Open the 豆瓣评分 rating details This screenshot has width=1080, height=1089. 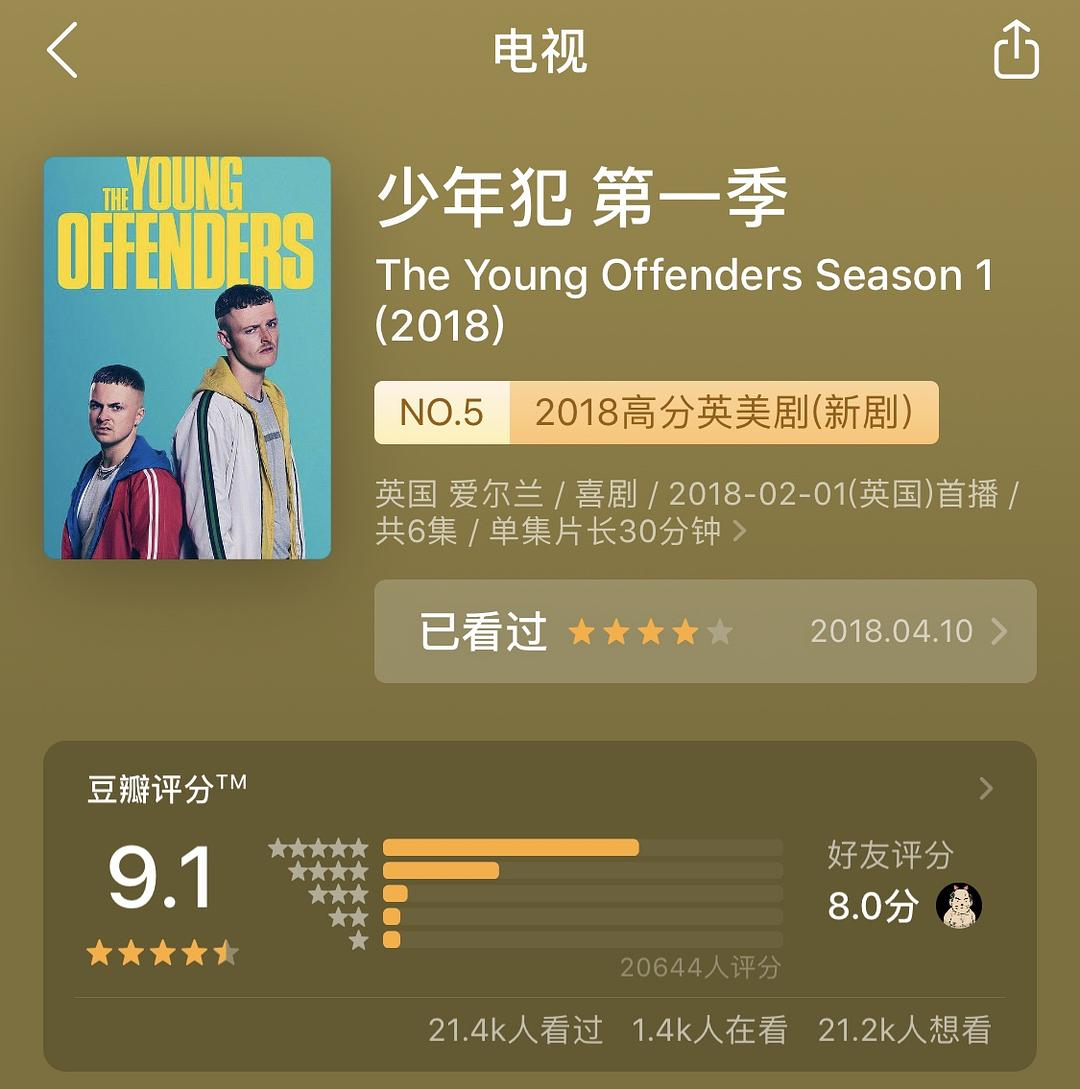pyautogui.click(x=985, y=789)
